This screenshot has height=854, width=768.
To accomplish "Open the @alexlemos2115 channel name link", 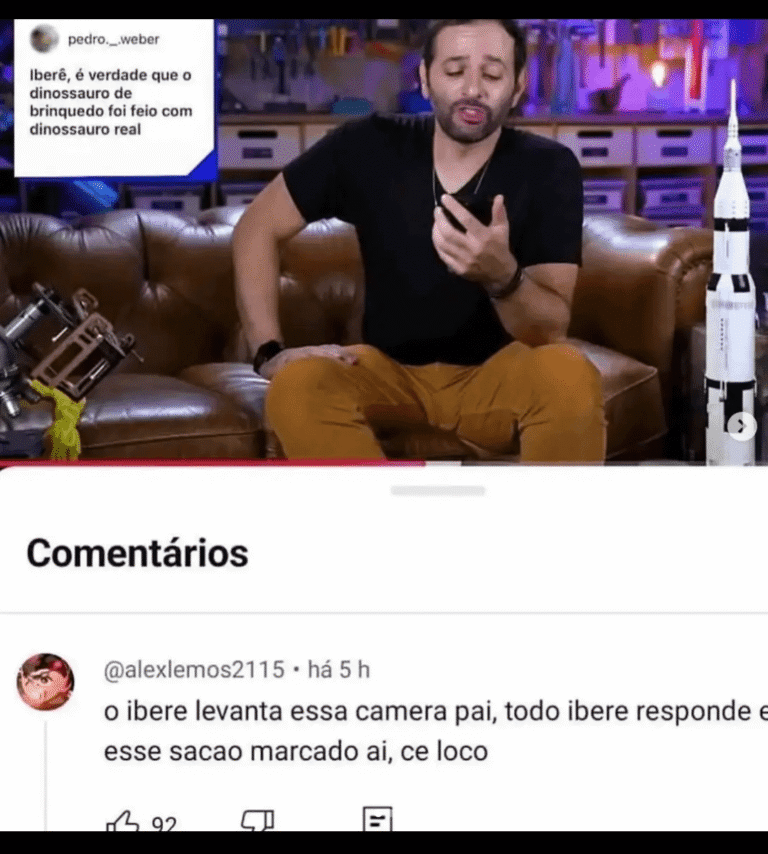I will pyautogui.click(x=194, y=670).
